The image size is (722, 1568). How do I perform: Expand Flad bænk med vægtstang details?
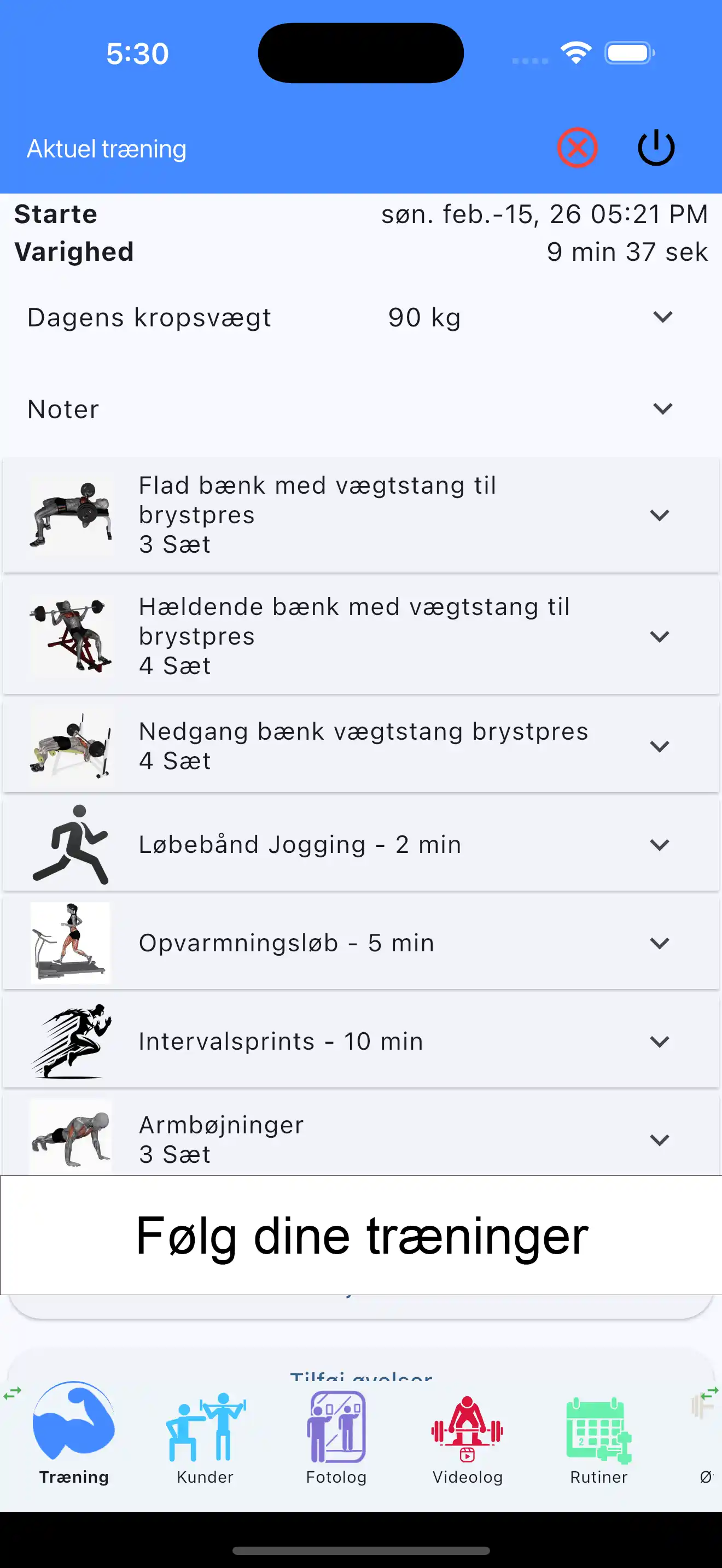click(x=660, y=514)
